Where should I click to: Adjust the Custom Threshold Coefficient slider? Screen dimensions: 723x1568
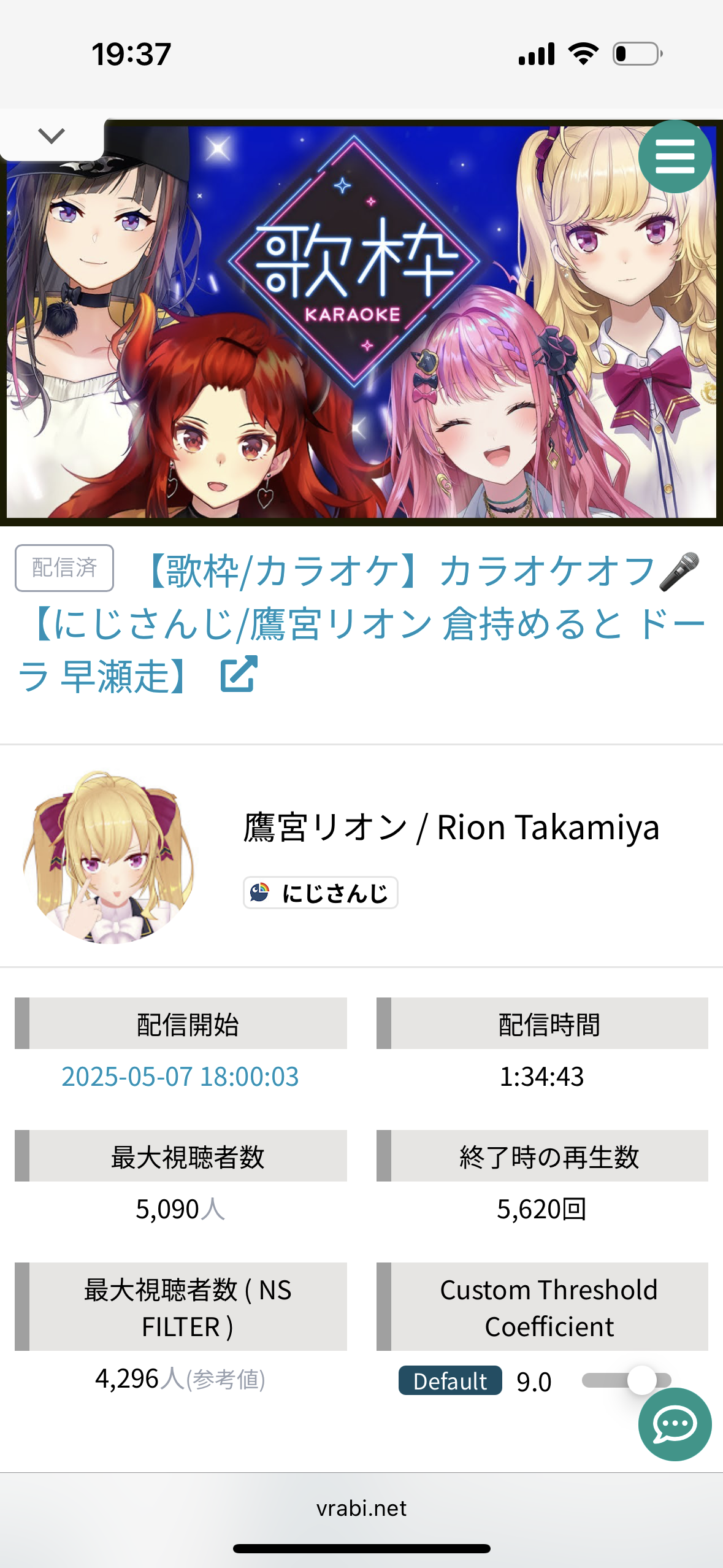point(626,1380)
